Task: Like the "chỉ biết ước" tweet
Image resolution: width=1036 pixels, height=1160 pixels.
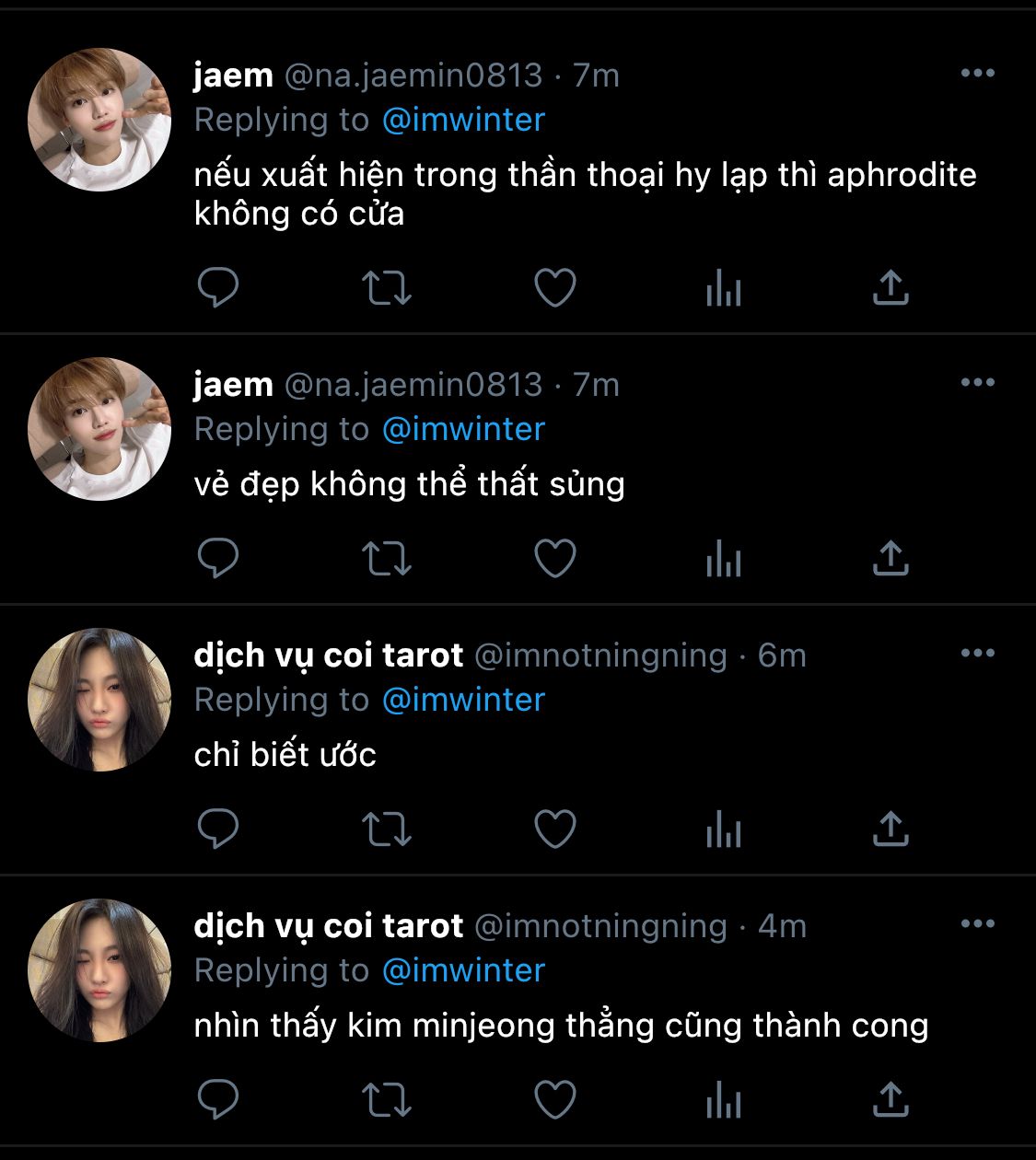Action: pos(555,829)
